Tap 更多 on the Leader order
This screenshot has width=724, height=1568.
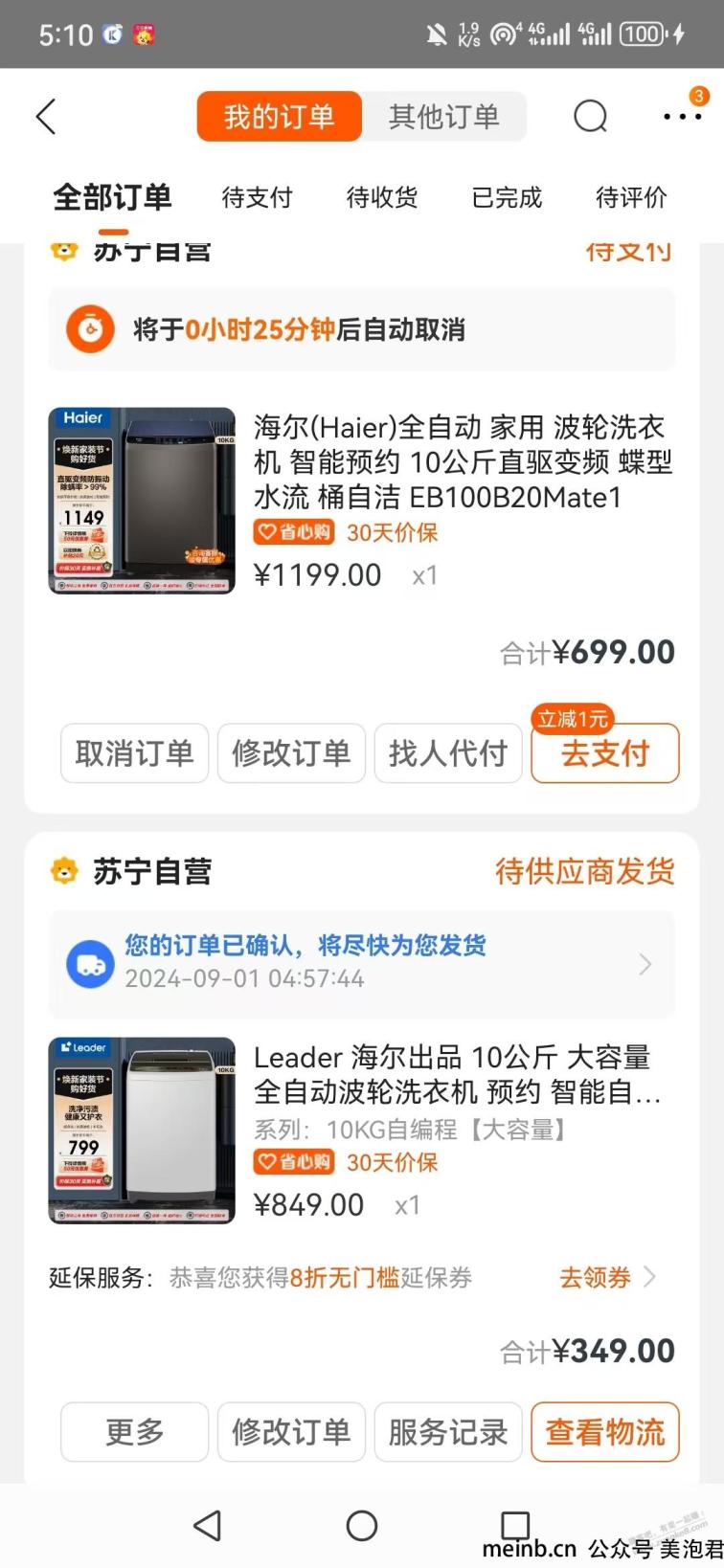134,1432
